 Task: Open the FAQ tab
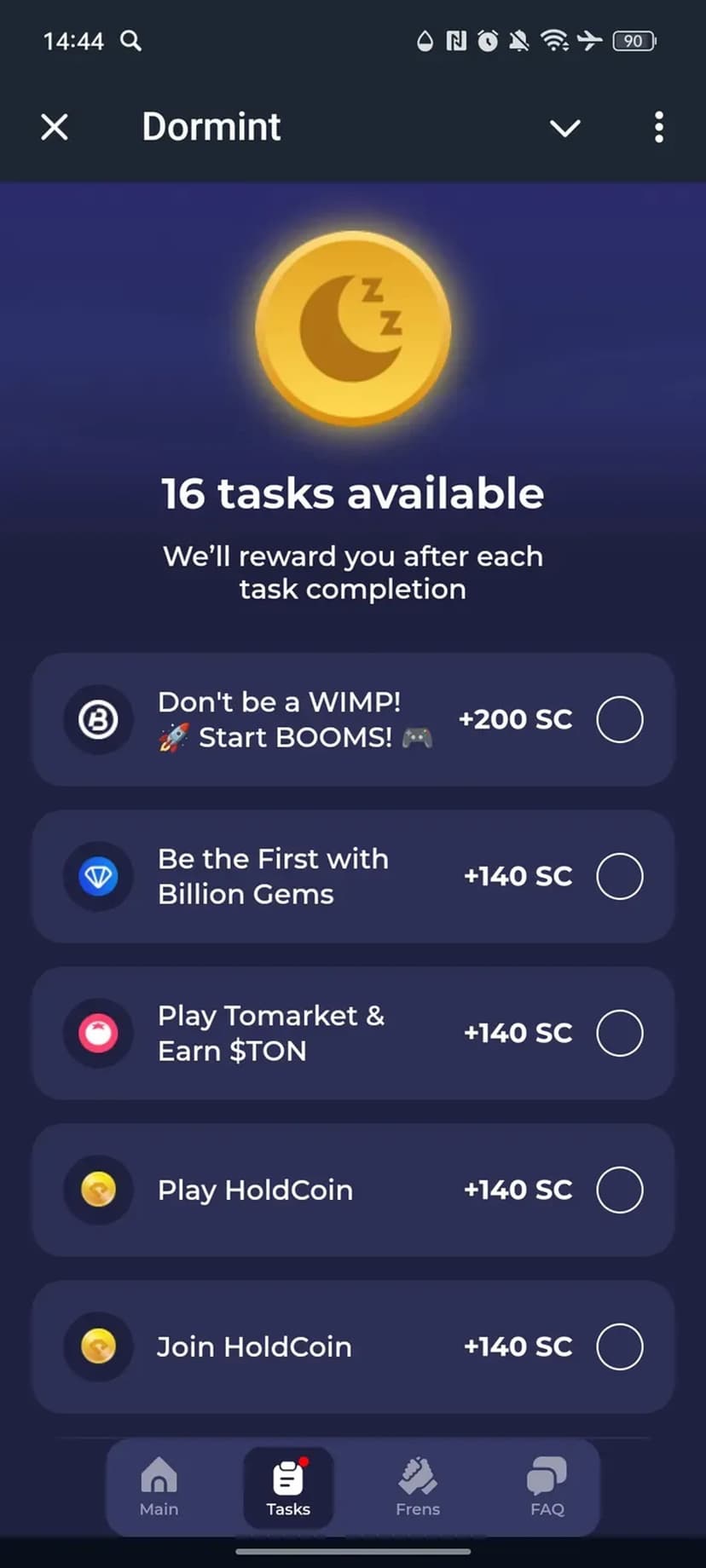547,1487
